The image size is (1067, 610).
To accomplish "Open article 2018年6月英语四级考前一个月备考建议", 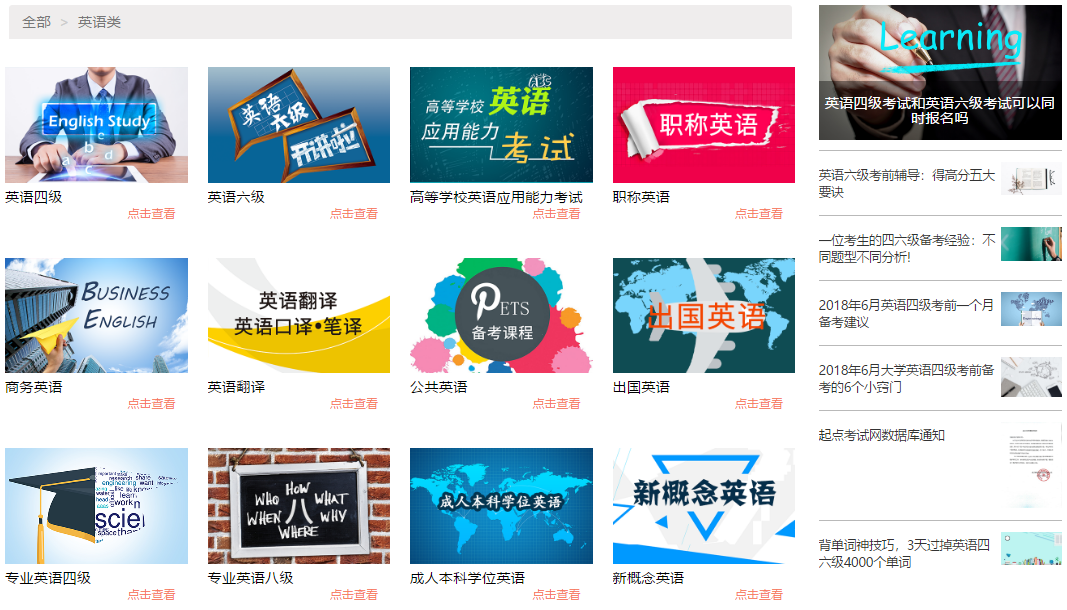I will [906, 313].
